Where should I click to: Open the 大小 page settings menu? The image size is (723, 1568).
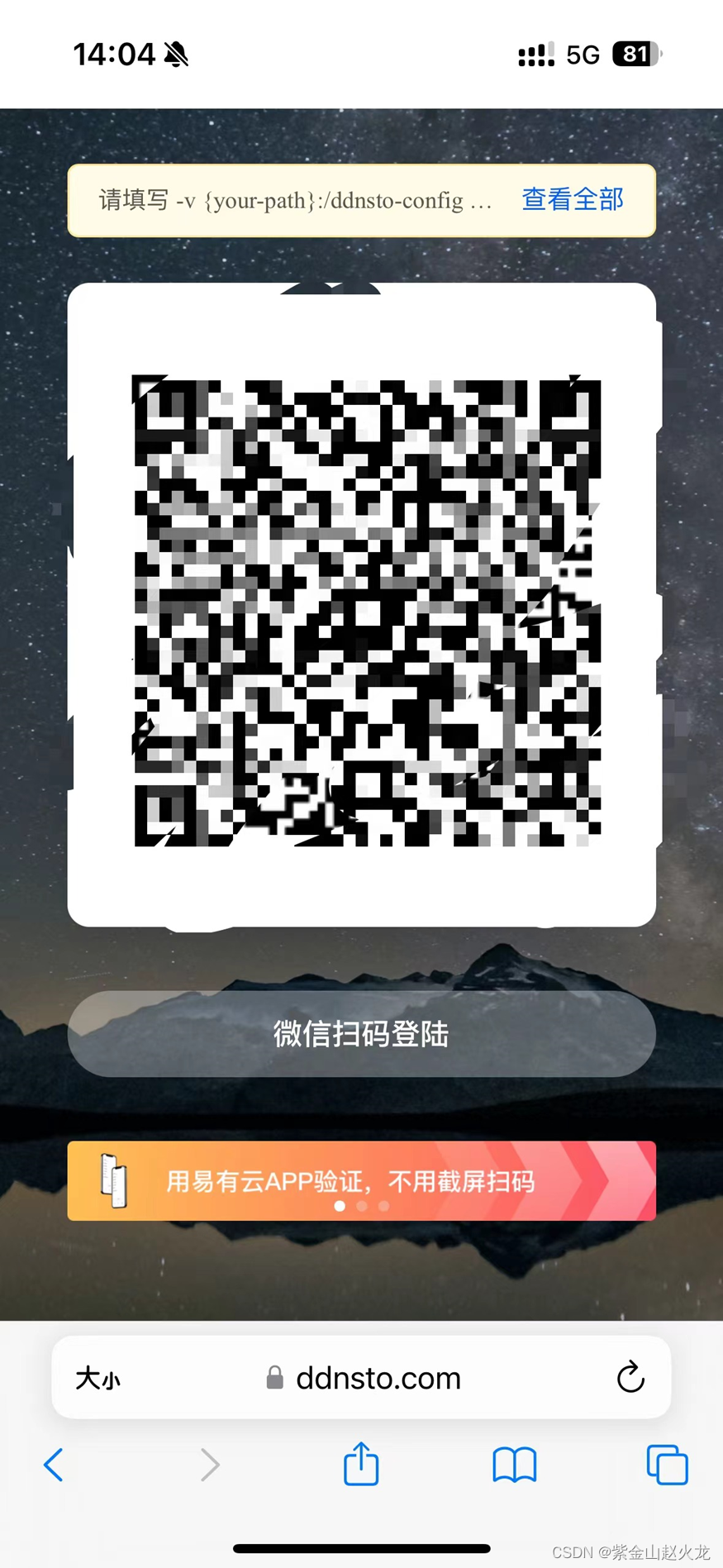98,1378
